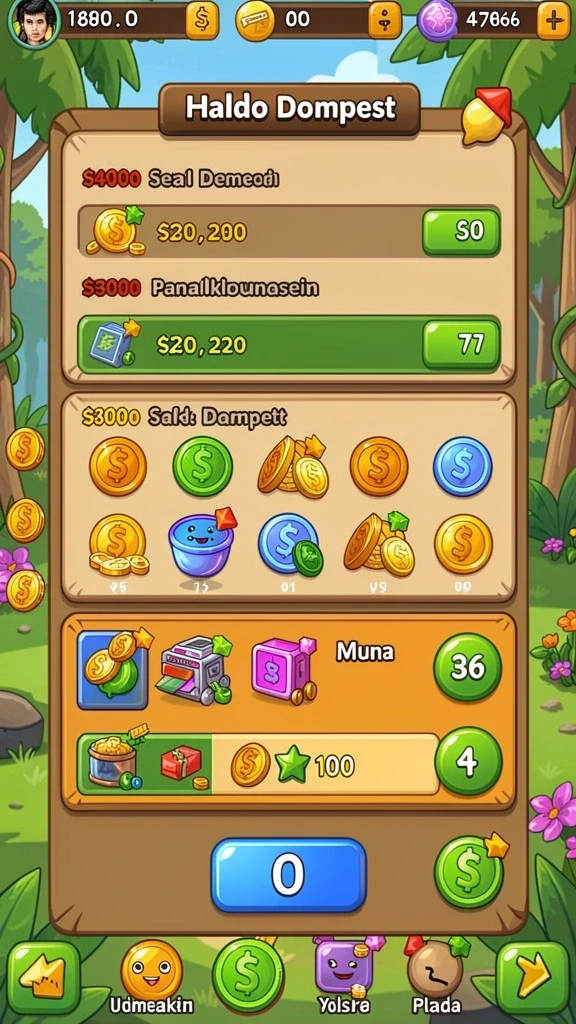Tap the round green dollar button with star
The image size is (576, 1024).
click(x=470, y=871)
